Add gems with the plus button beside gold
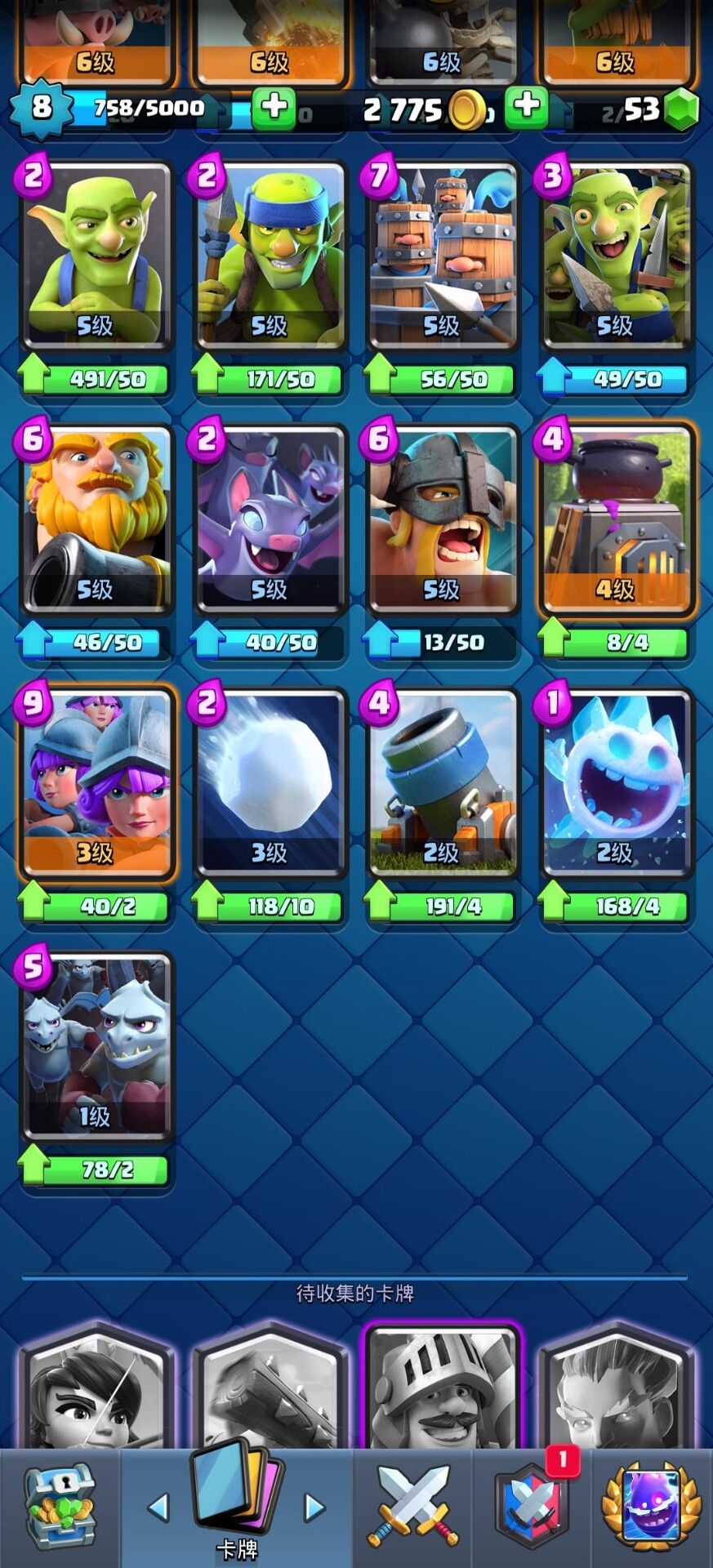This screenshot has width=713, height=1568. click(527, 107)
